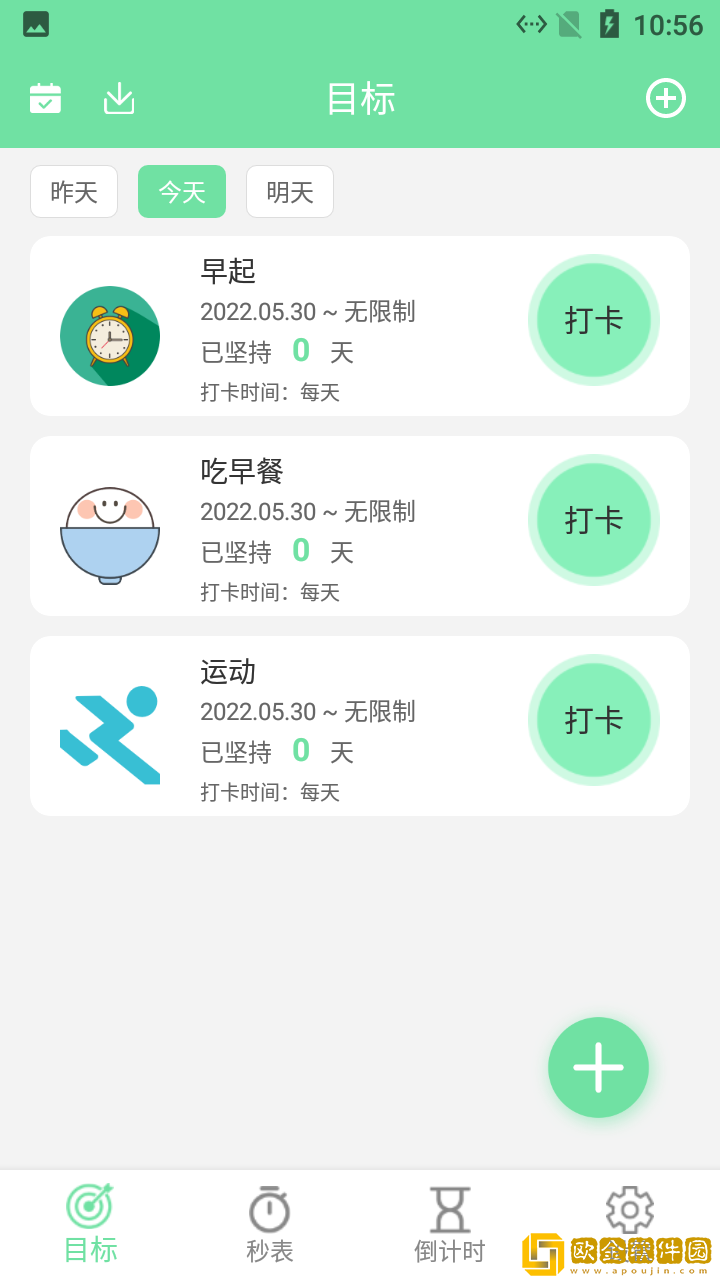
Task: Open the settings gear icon in bottom bar
Action: coord(629,1207)
